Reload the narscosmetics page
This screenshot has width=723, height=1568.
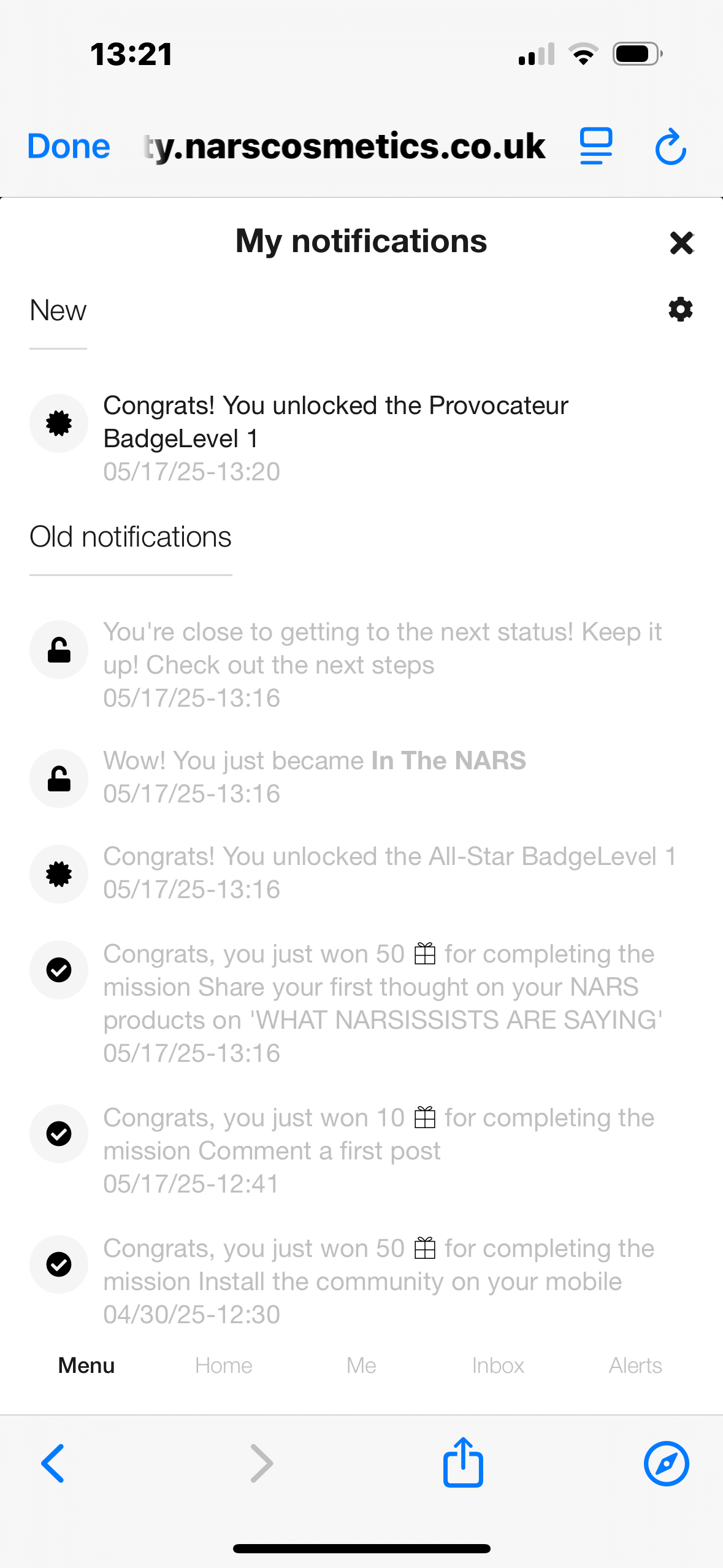pos(670,145)
